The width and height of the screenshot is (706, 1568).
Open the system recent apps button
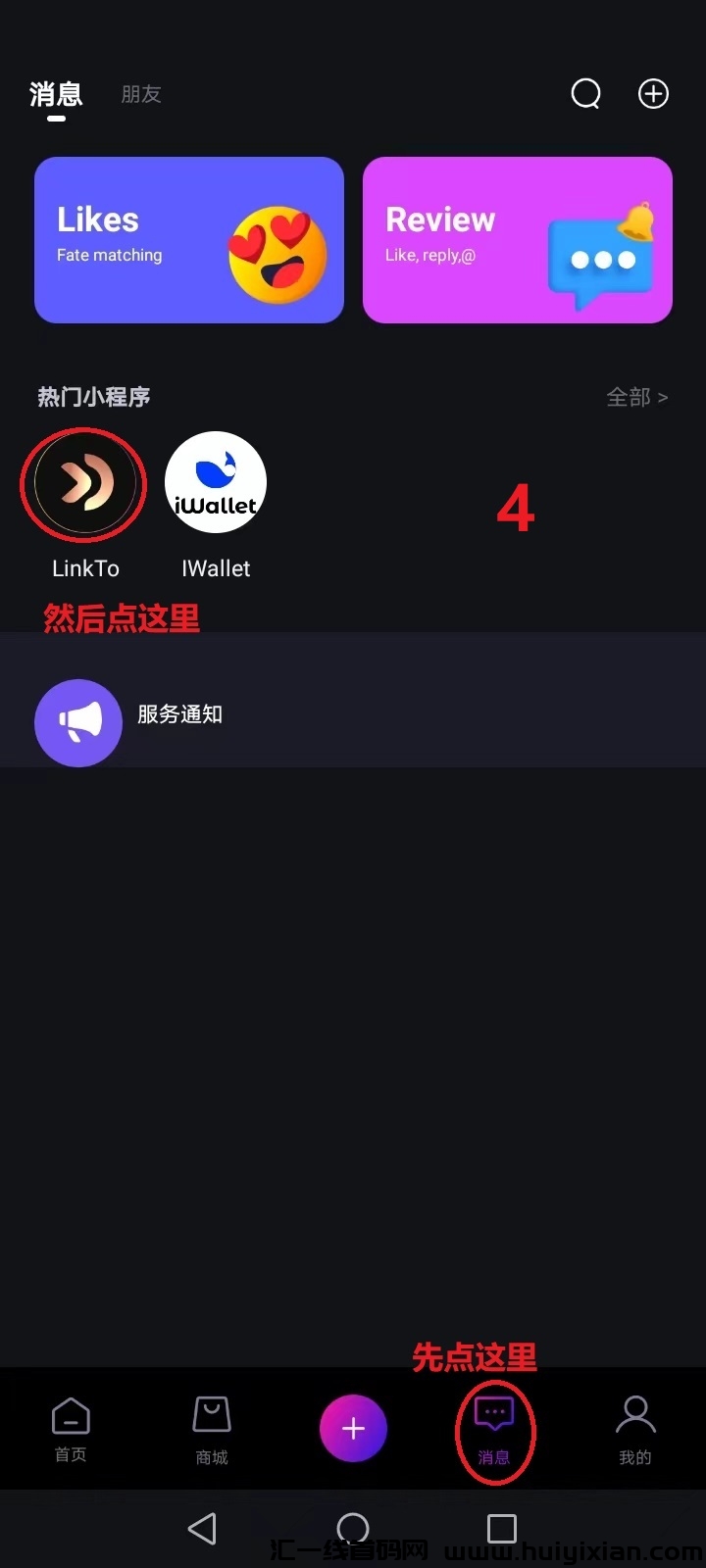(x=502, y=1529)
